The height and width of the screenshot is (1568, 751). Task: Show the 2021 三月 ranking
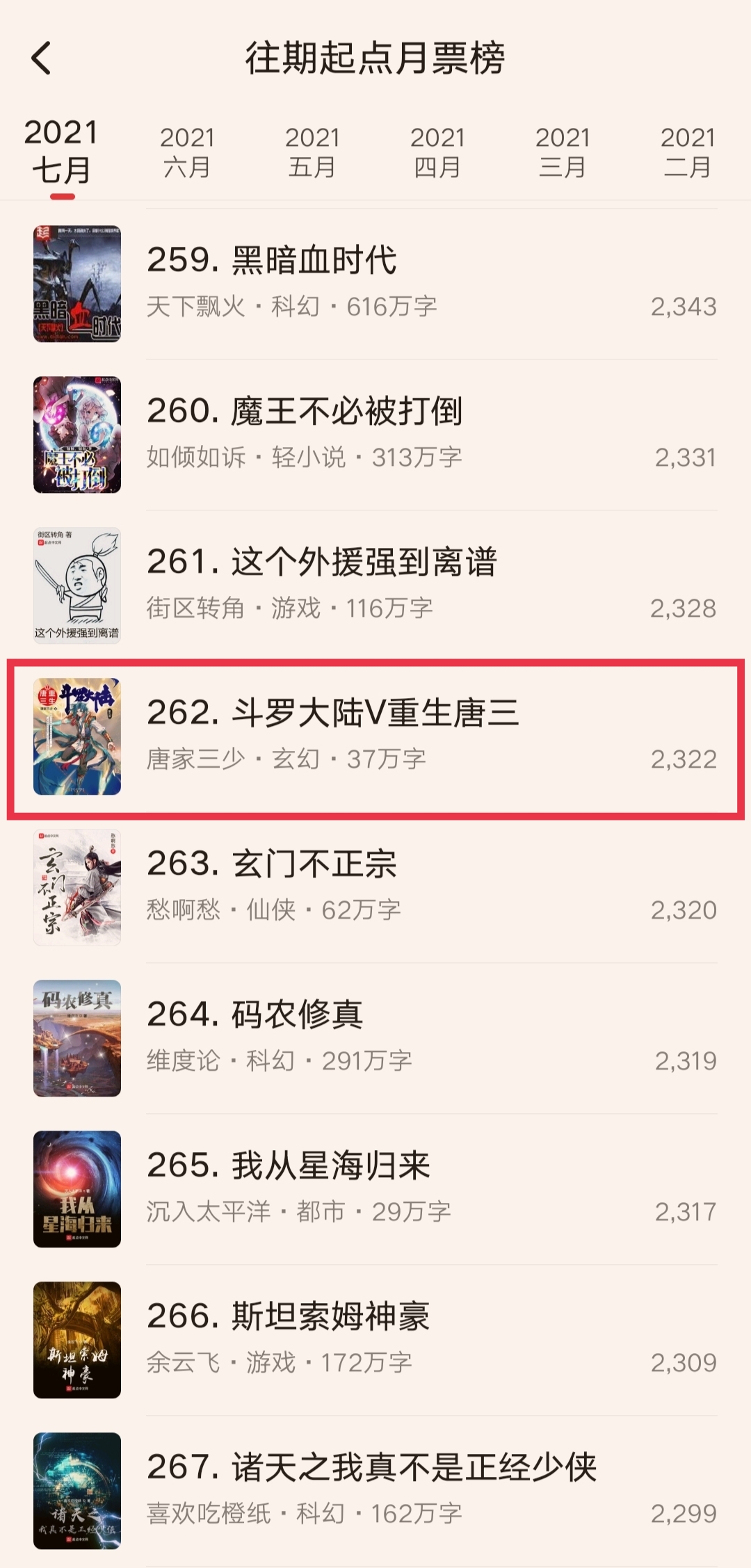tap(563, 152)
